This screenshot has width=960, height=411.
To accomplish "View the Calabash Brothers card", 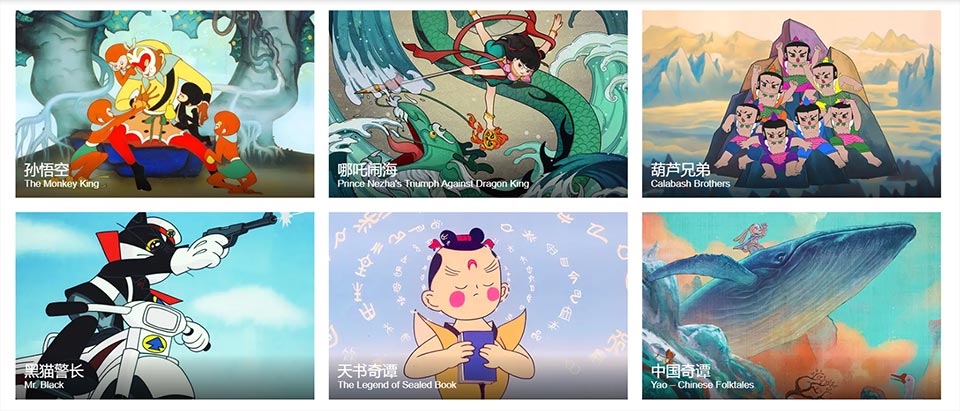I will click(x=791, y=104).
